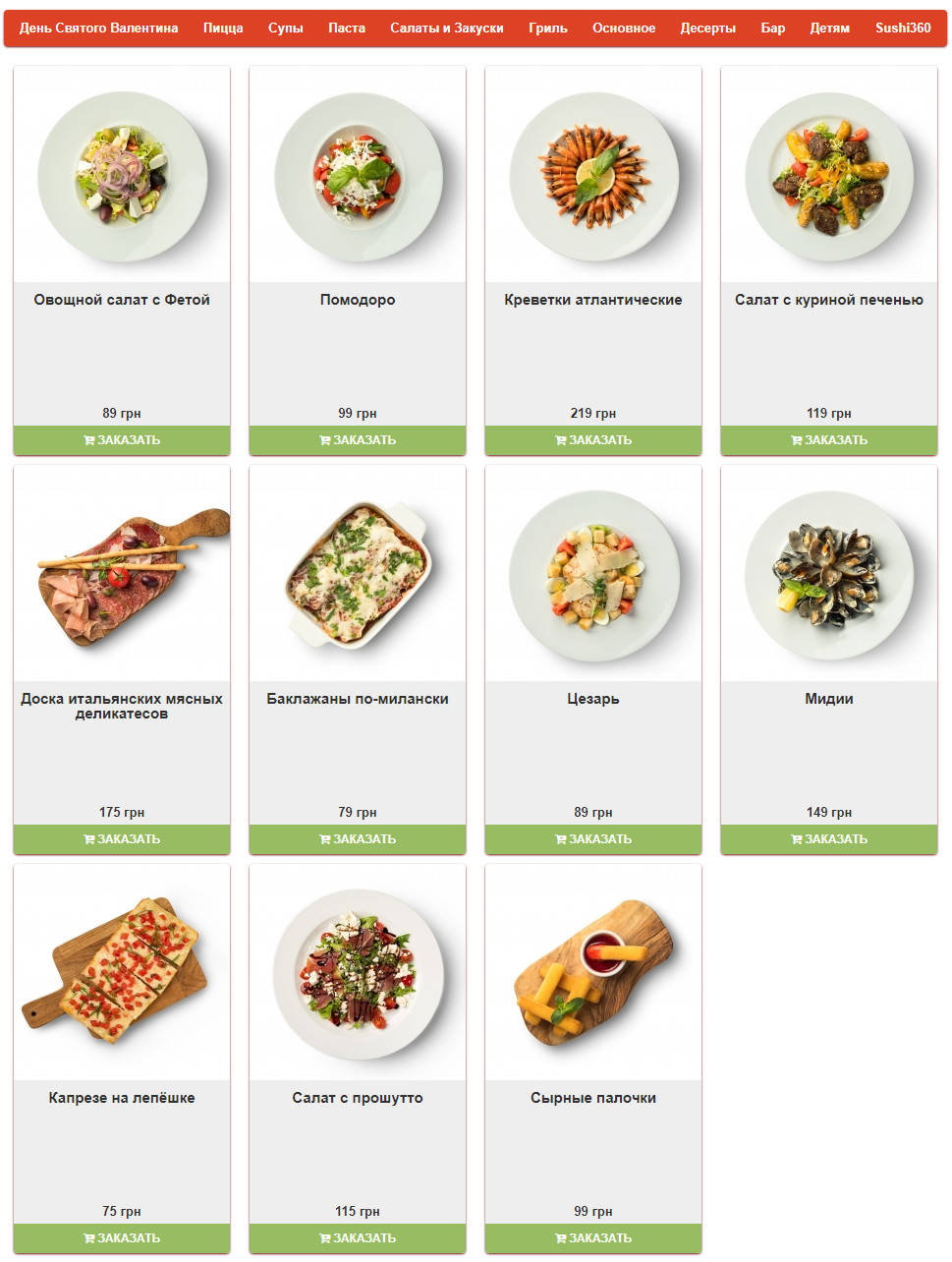Add Баклажаны по-милански to order
Image resolution: width=952 pixels, height=1262 pixels.
[358, 839]
